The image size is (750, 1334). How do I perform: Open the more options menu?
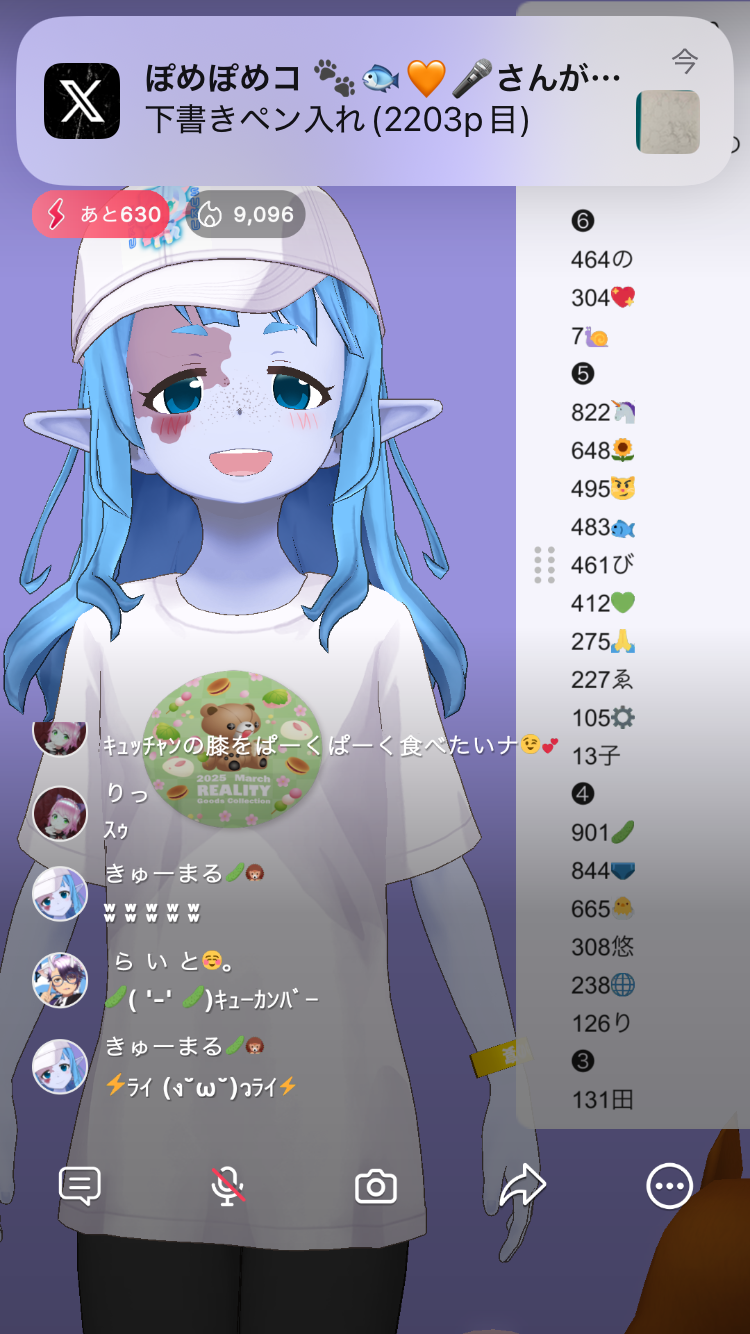pyautogui.click(x=669, y=1187)
